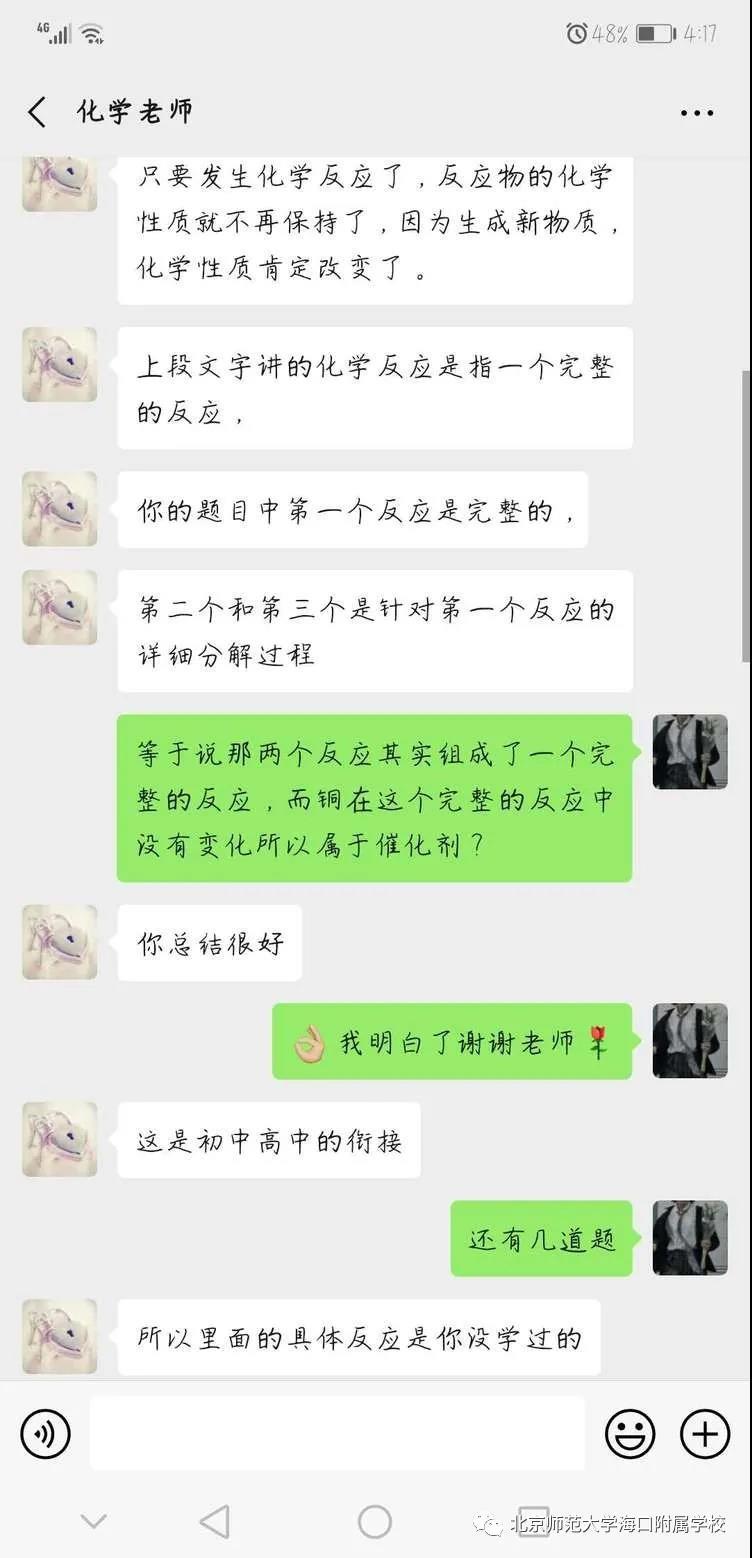
Task: Go back from the 化学老师 chat
Action: (x=37, y=112)
